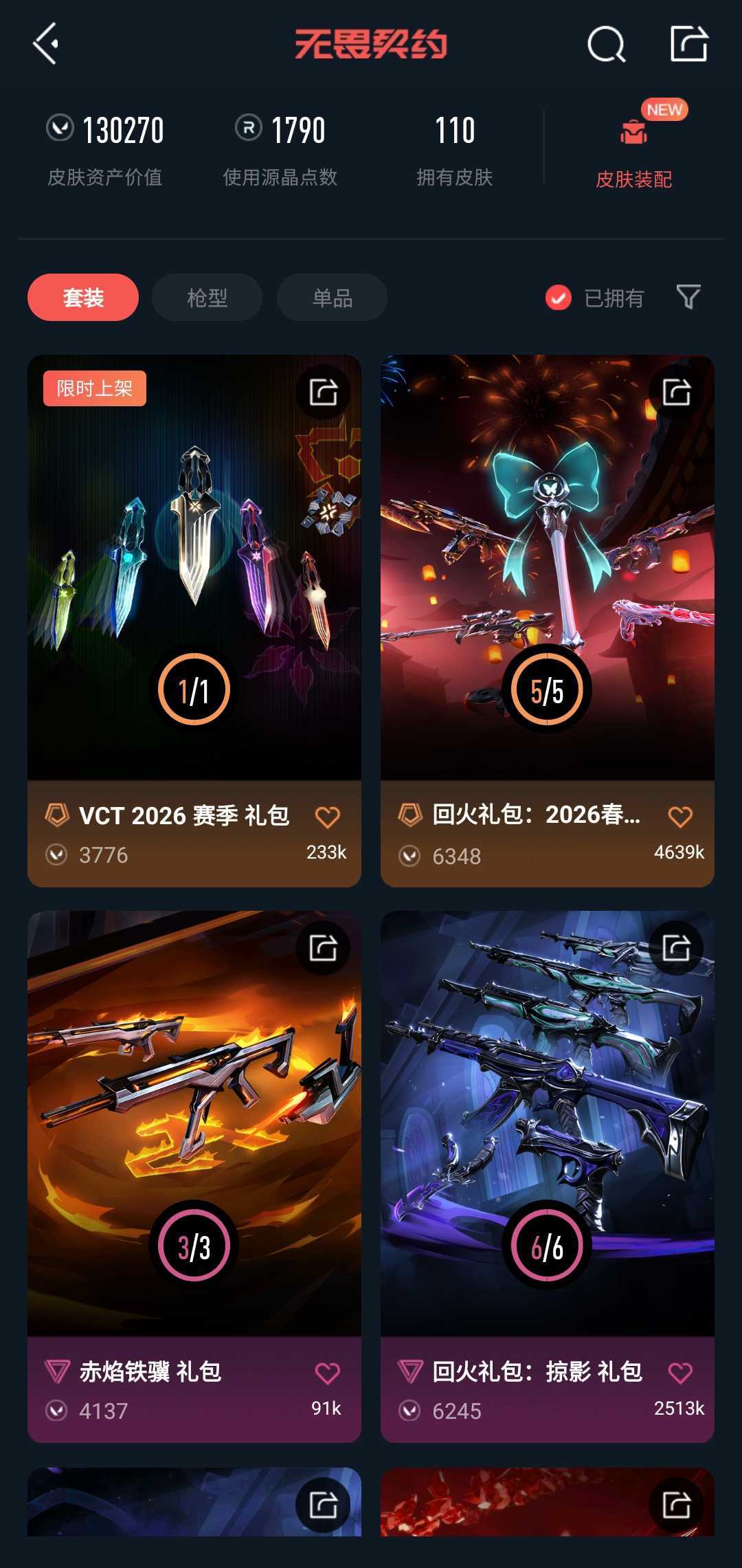The height and width of the screenshot is (1568, 742).
Task: Like the 赤焰铁骥 礼包 bundle
Action: tap(328, 1373)
